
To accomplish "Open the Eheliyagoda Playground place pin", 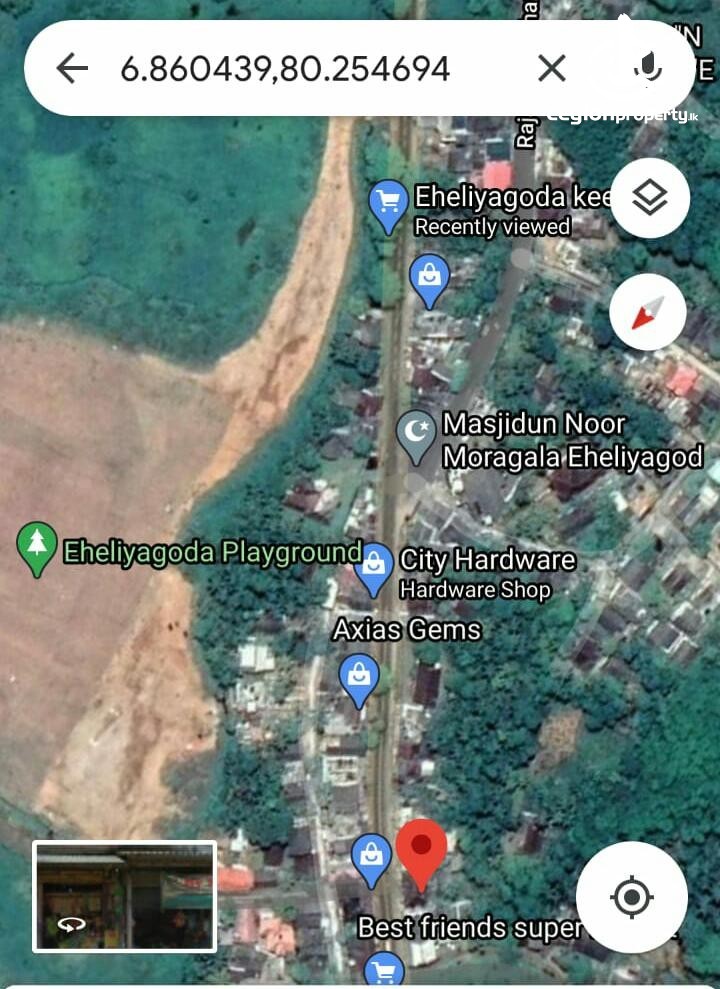I will pos(37,546).
